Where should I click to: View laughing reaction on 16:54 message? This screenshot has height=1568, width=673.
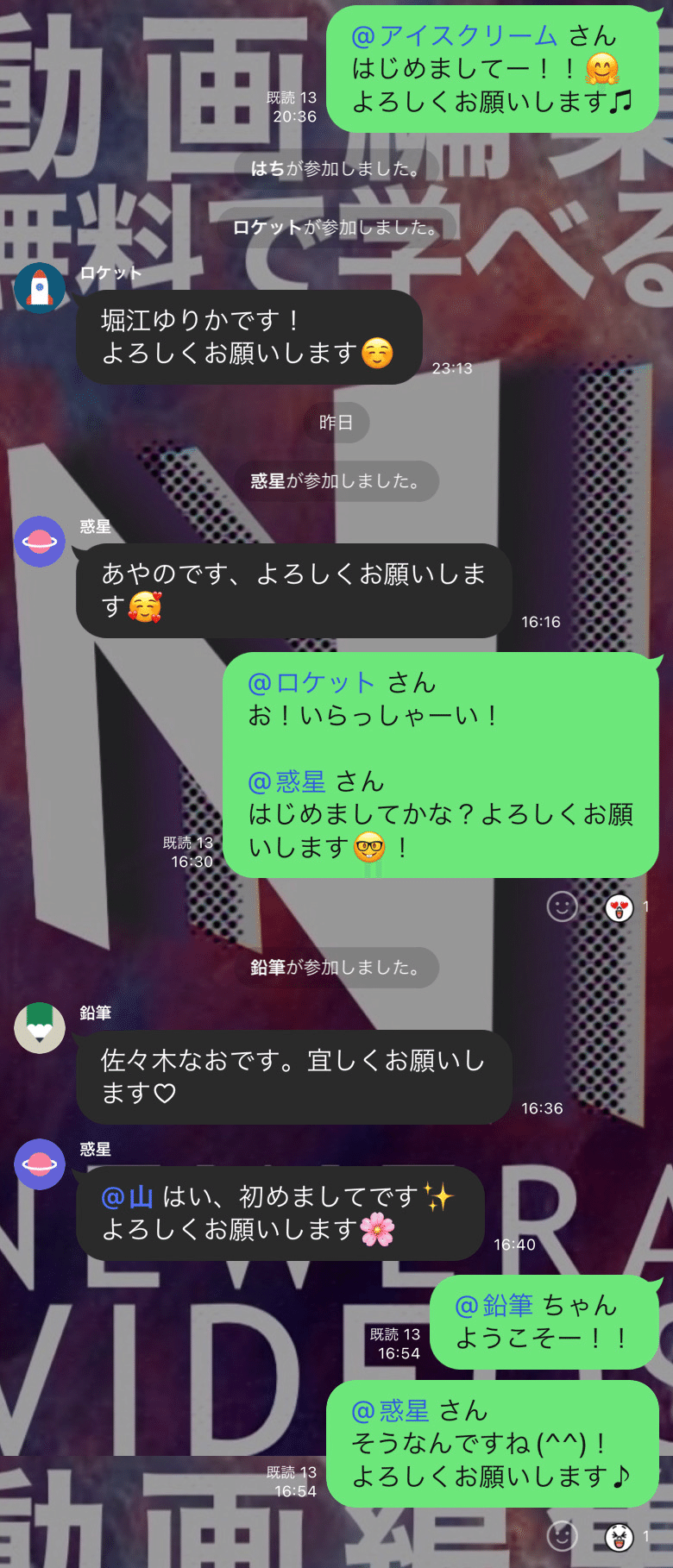click(620, 1536)
